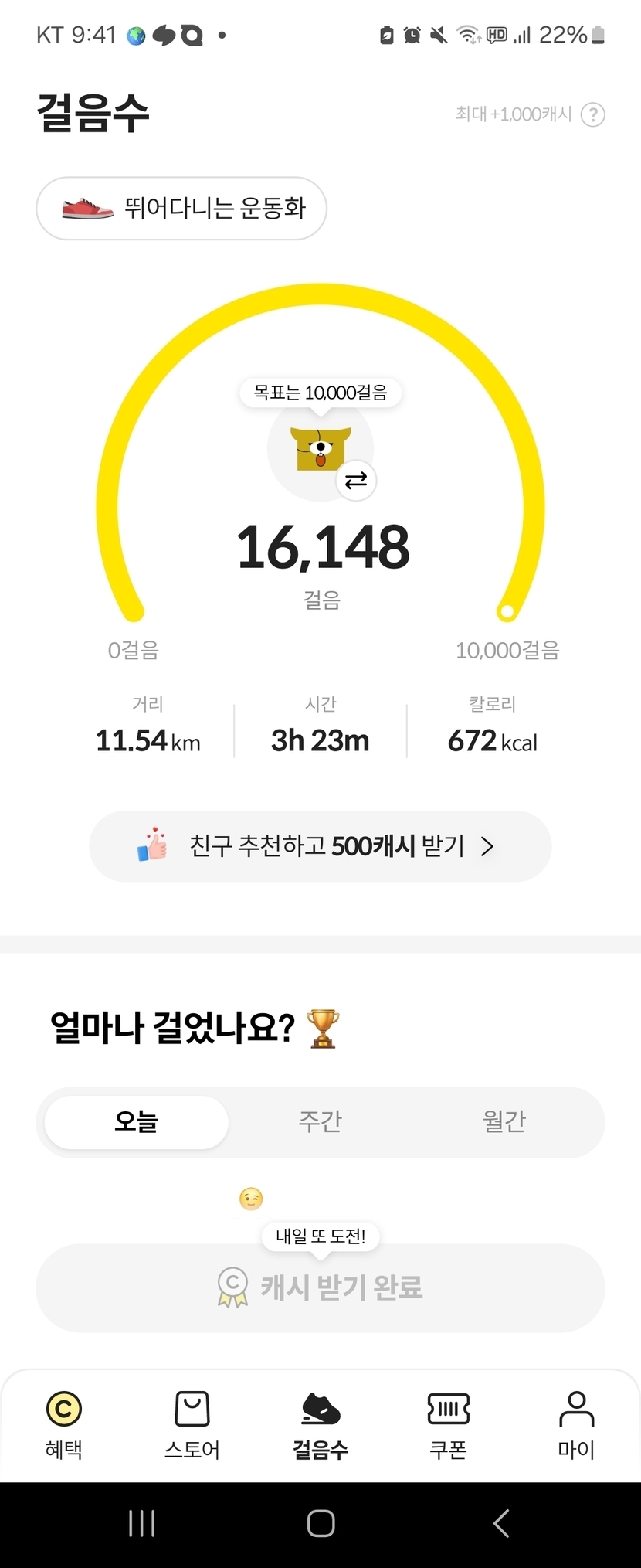Open the 스토어 tab
The image size is (641, 1568).
point(192,1425)
